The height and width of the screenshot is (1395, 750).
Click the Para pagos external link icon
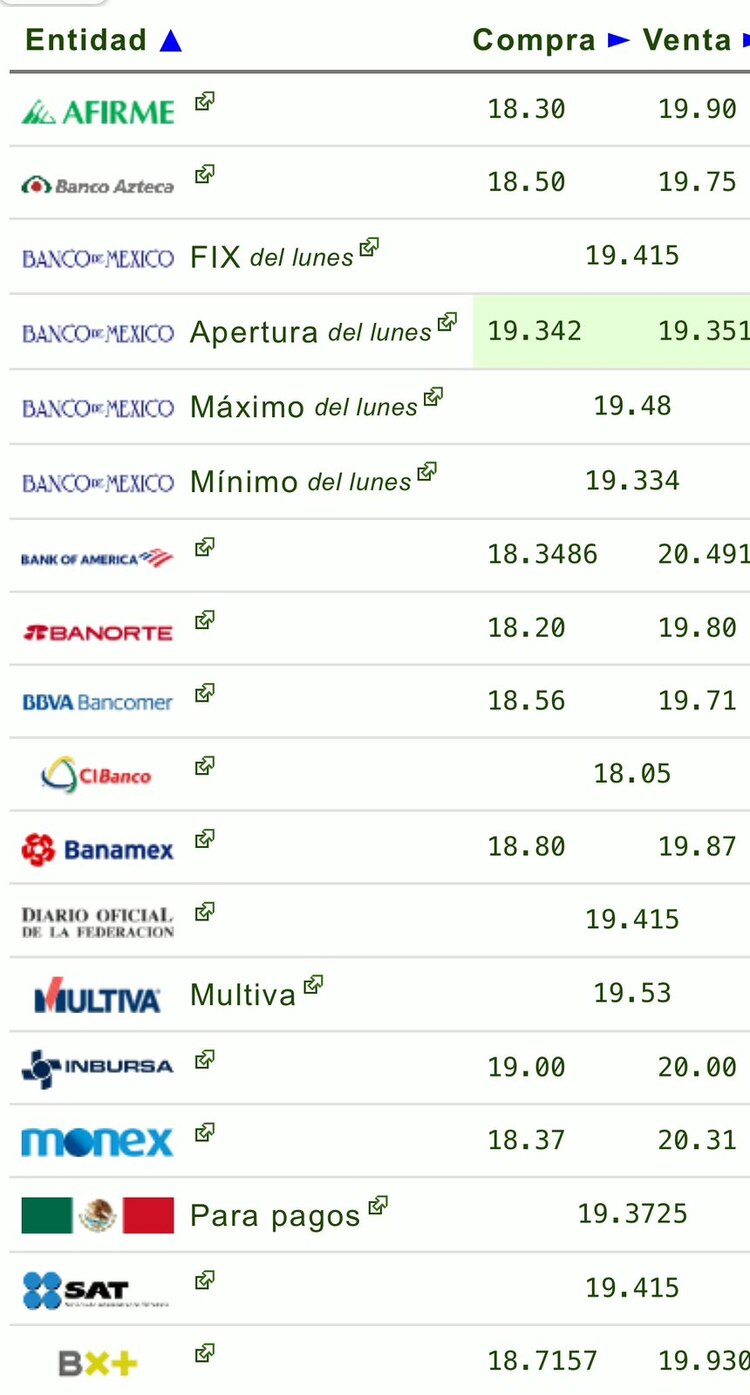point(376,1204)
